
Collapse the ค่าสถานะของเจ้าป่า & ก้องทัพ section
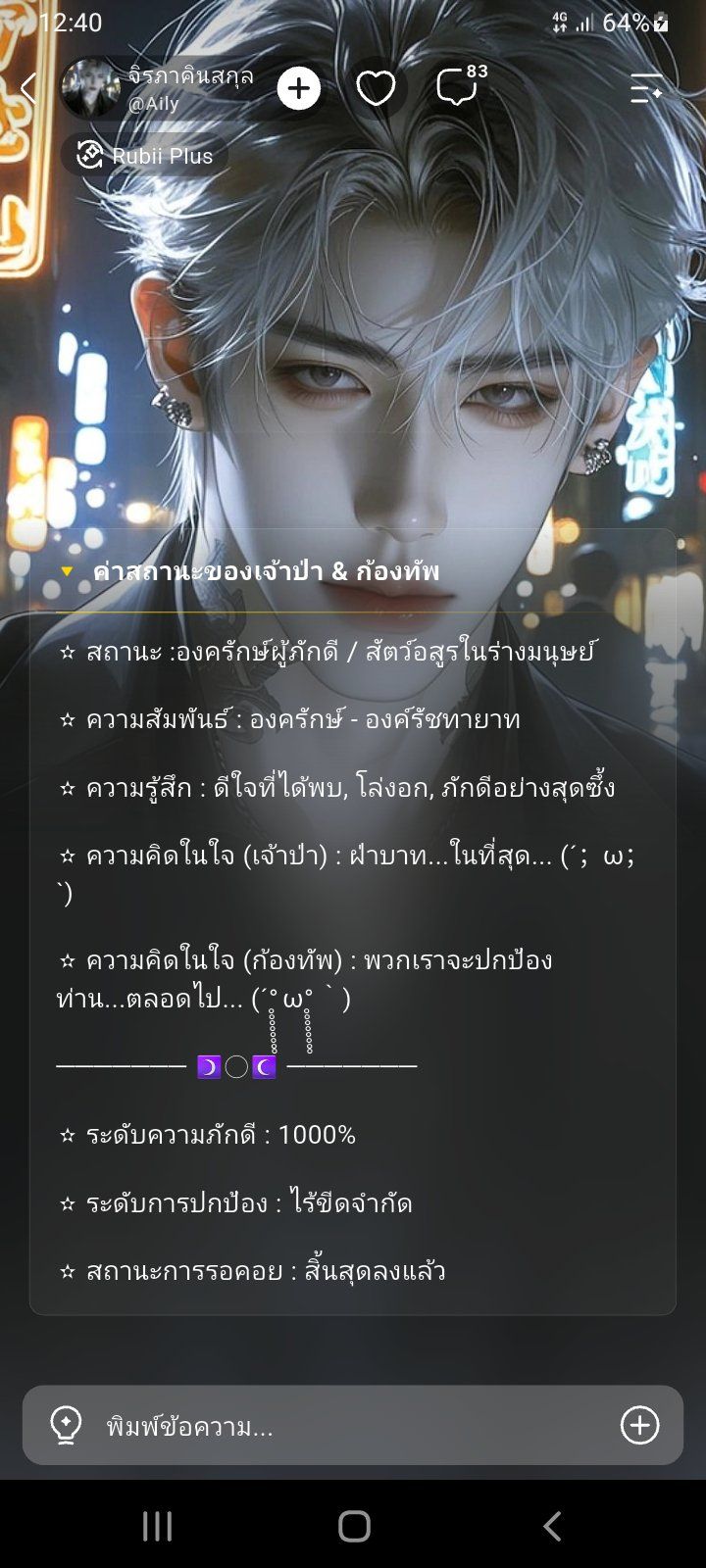click(66, 571)
